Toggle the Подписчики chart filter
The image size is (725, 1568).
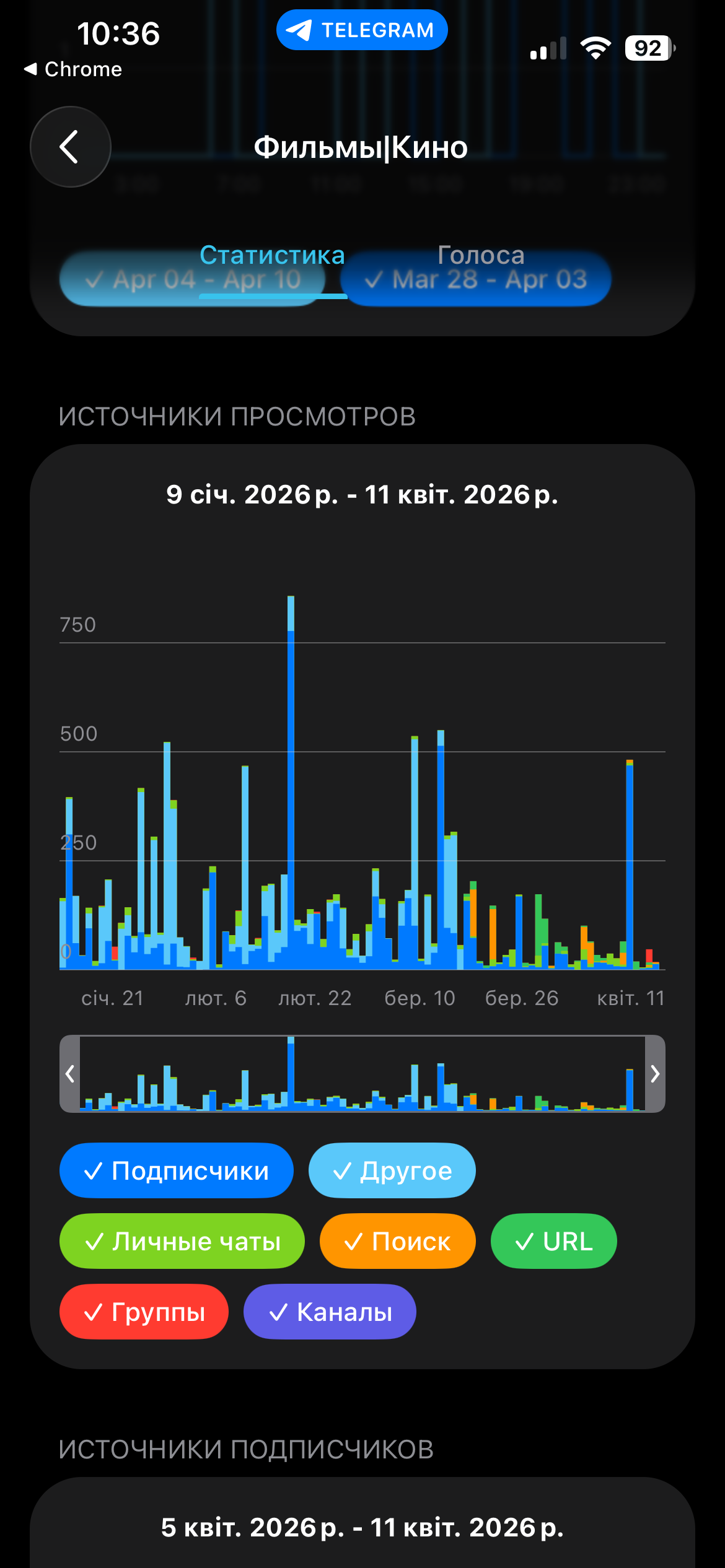click(x=176, y=1170)
